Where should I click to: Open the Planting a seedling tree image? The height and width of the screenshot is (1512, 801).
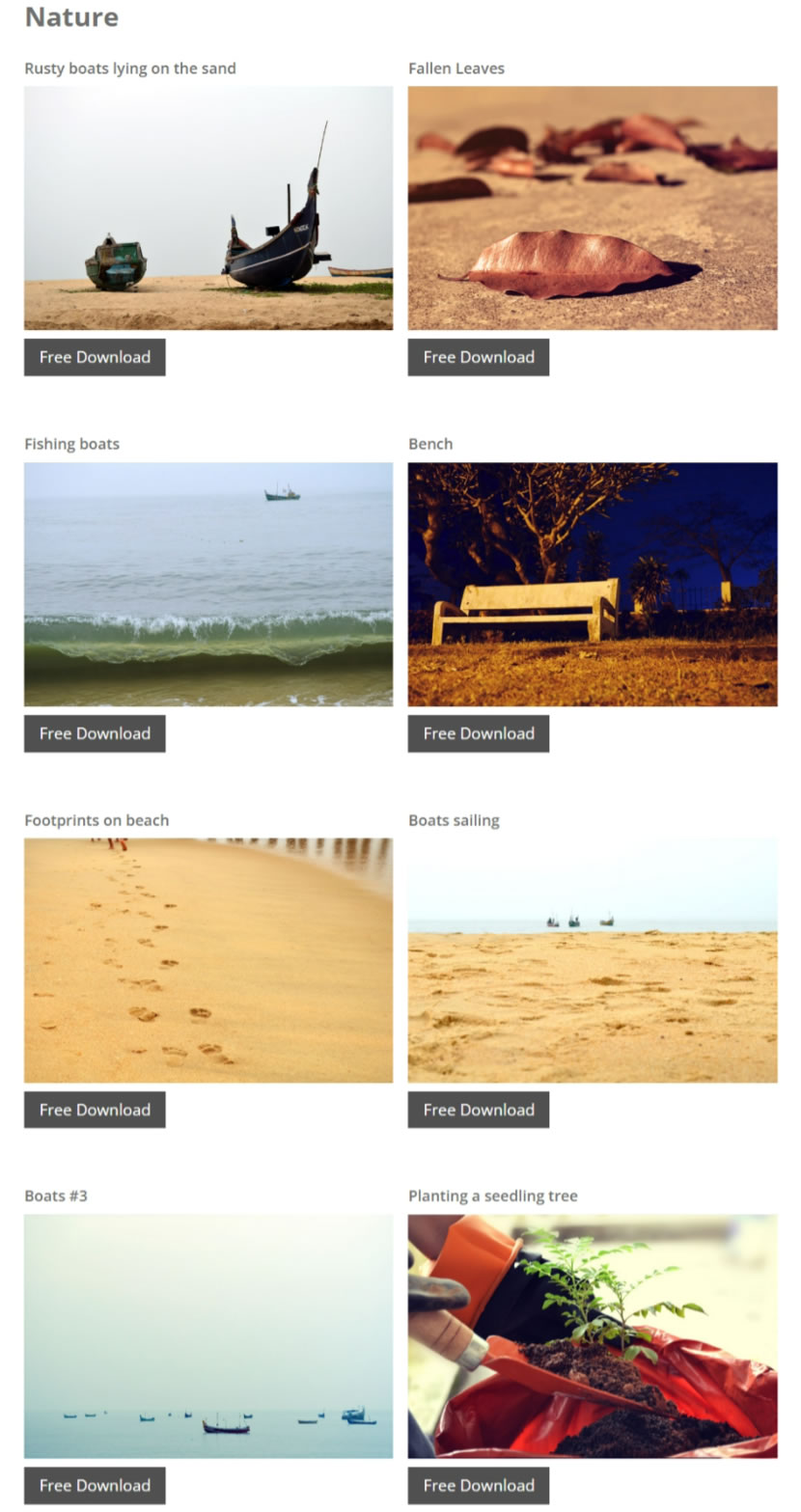coord(592,1335)
